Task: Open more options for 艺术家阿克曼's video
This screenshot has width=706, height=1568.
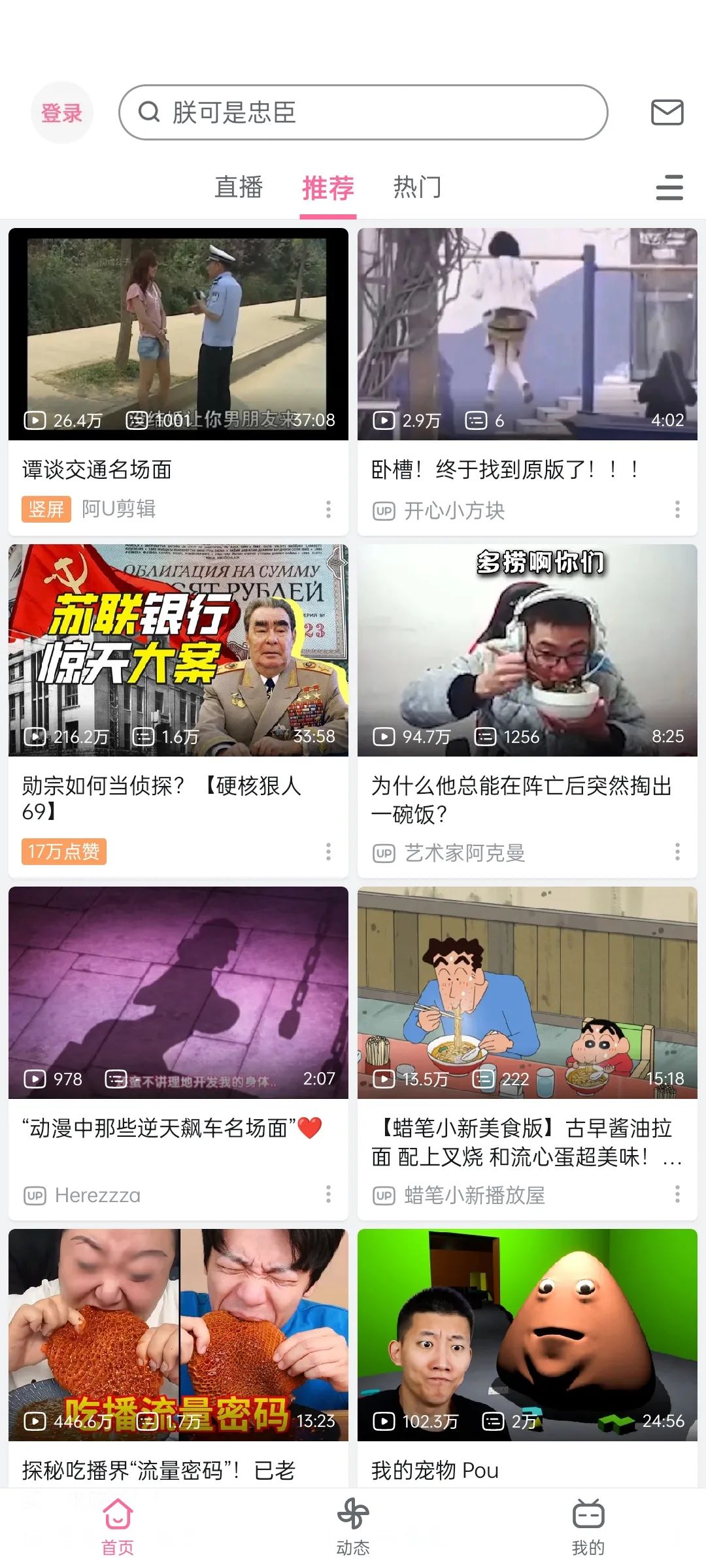Action: pyautogui.click(x=677, y=852)
